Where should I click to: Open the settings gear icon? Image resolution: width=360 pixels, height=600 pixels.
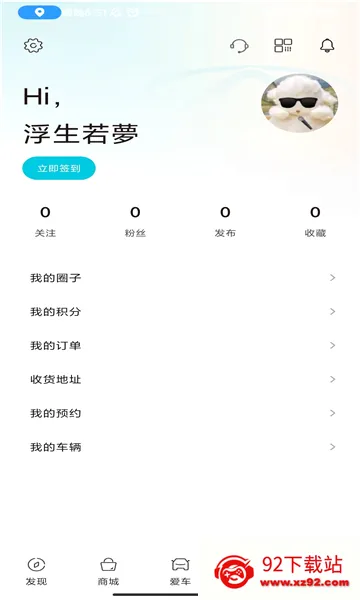pyautogui.click(x=33, y=46)
